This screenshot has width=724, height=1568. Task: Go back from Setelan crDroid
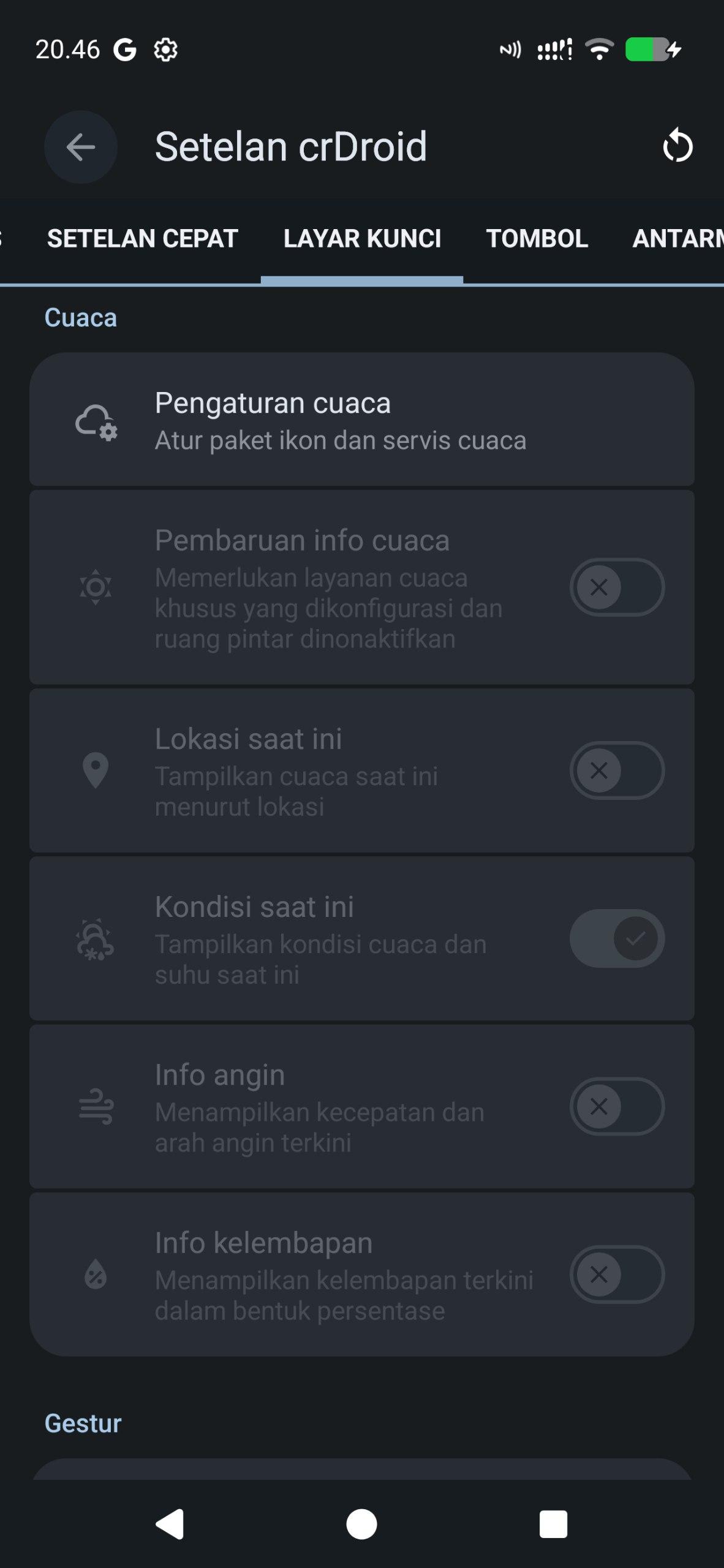pyautogui.click(x=81, y=147)
